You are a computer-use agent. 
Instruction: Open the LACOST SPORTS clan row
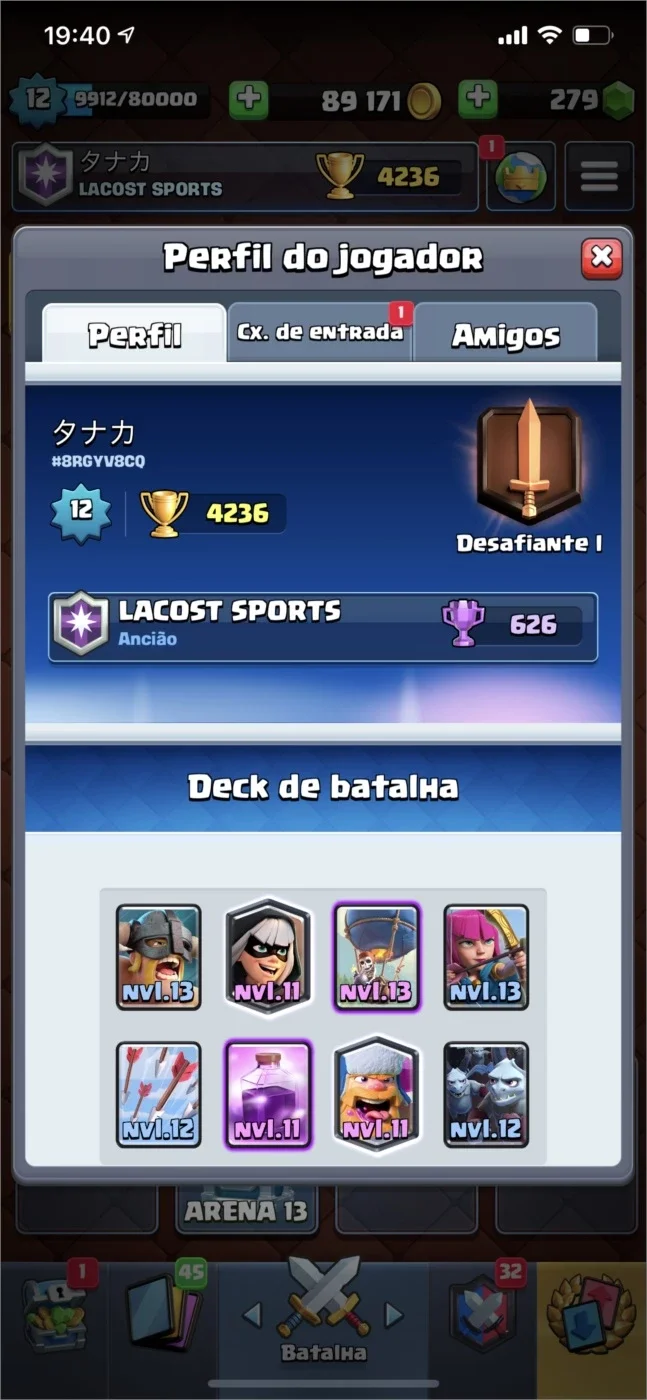coord(323,626)
